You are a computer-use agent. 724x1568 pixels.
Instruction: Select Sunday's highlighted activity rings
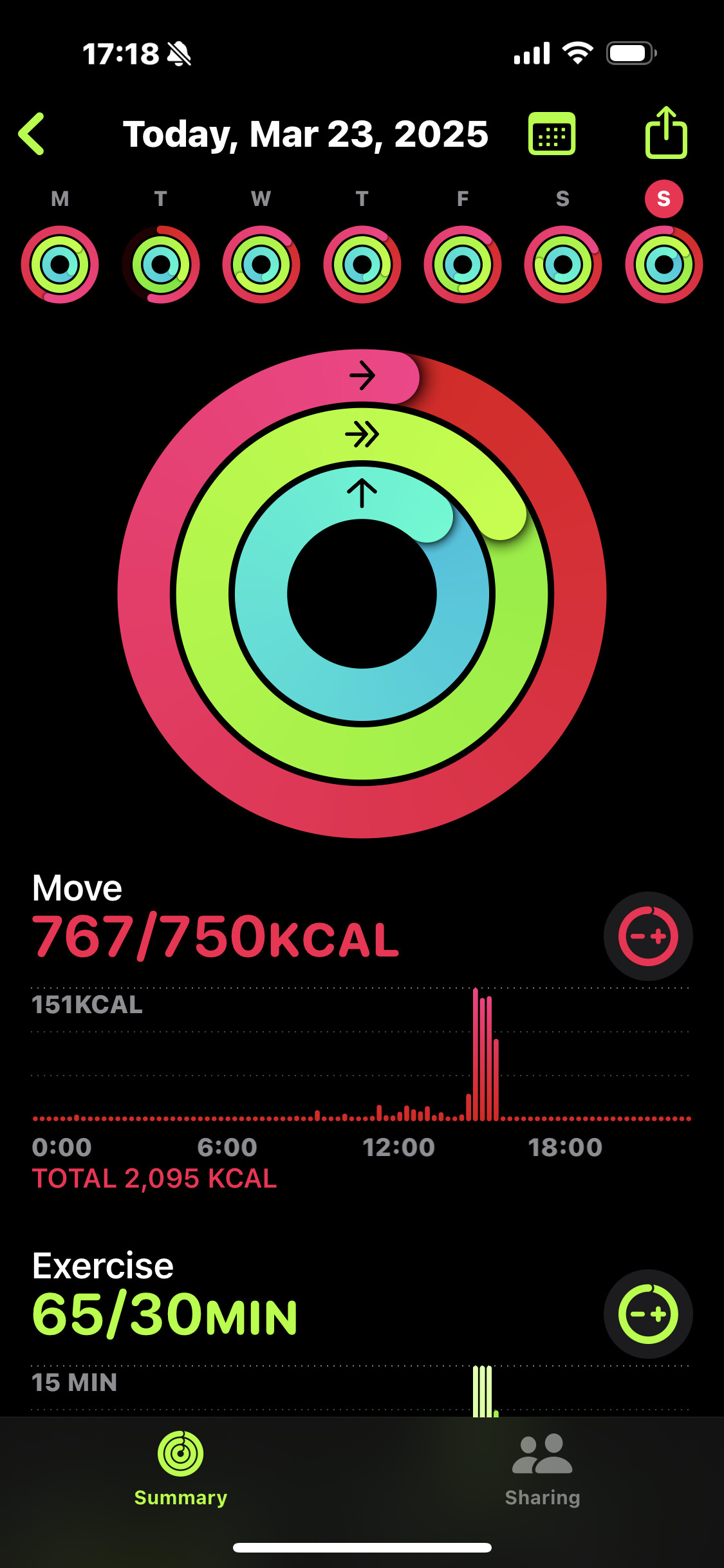pyautogui.click(x=664, y=265)
